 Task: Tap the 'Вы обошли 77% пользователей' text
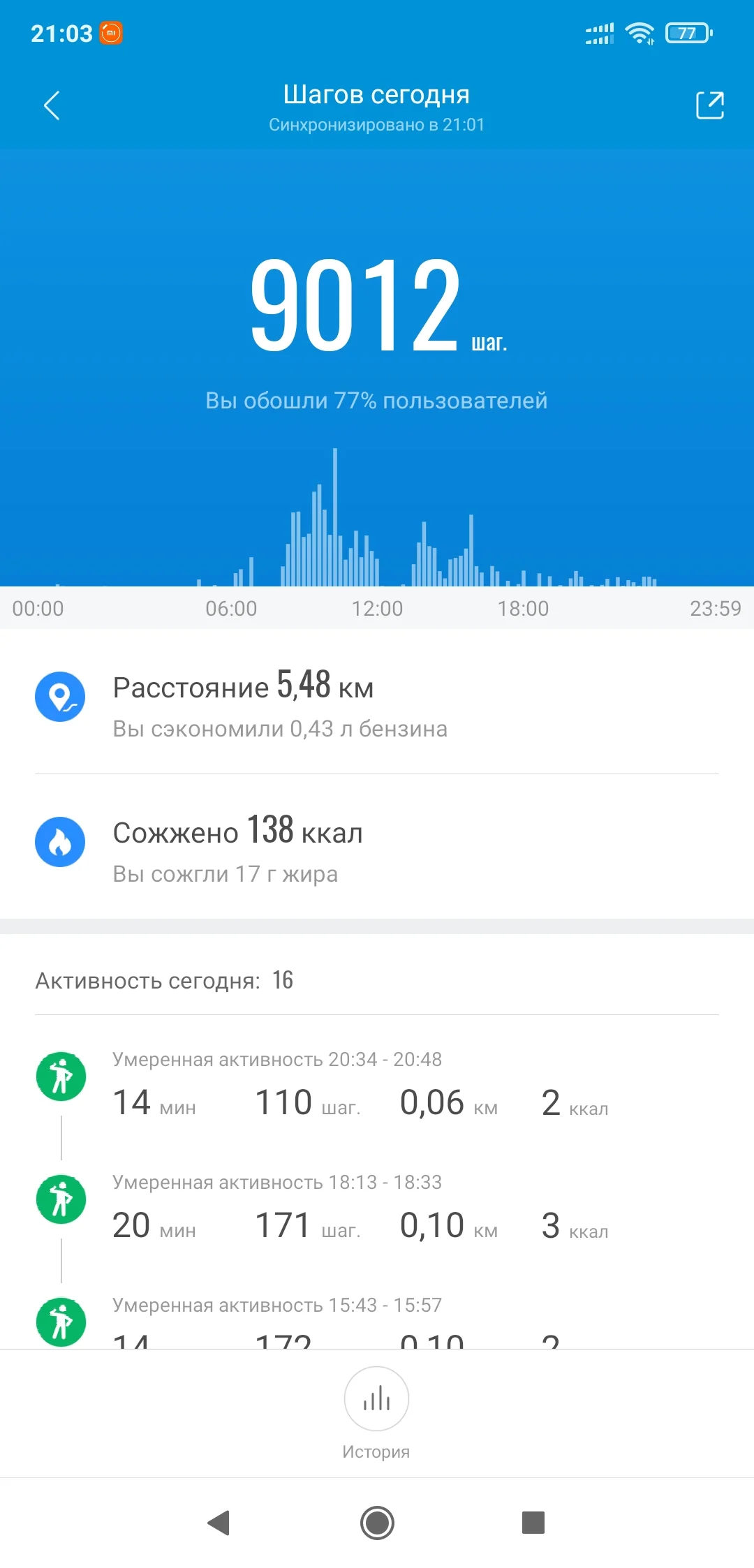376,400
